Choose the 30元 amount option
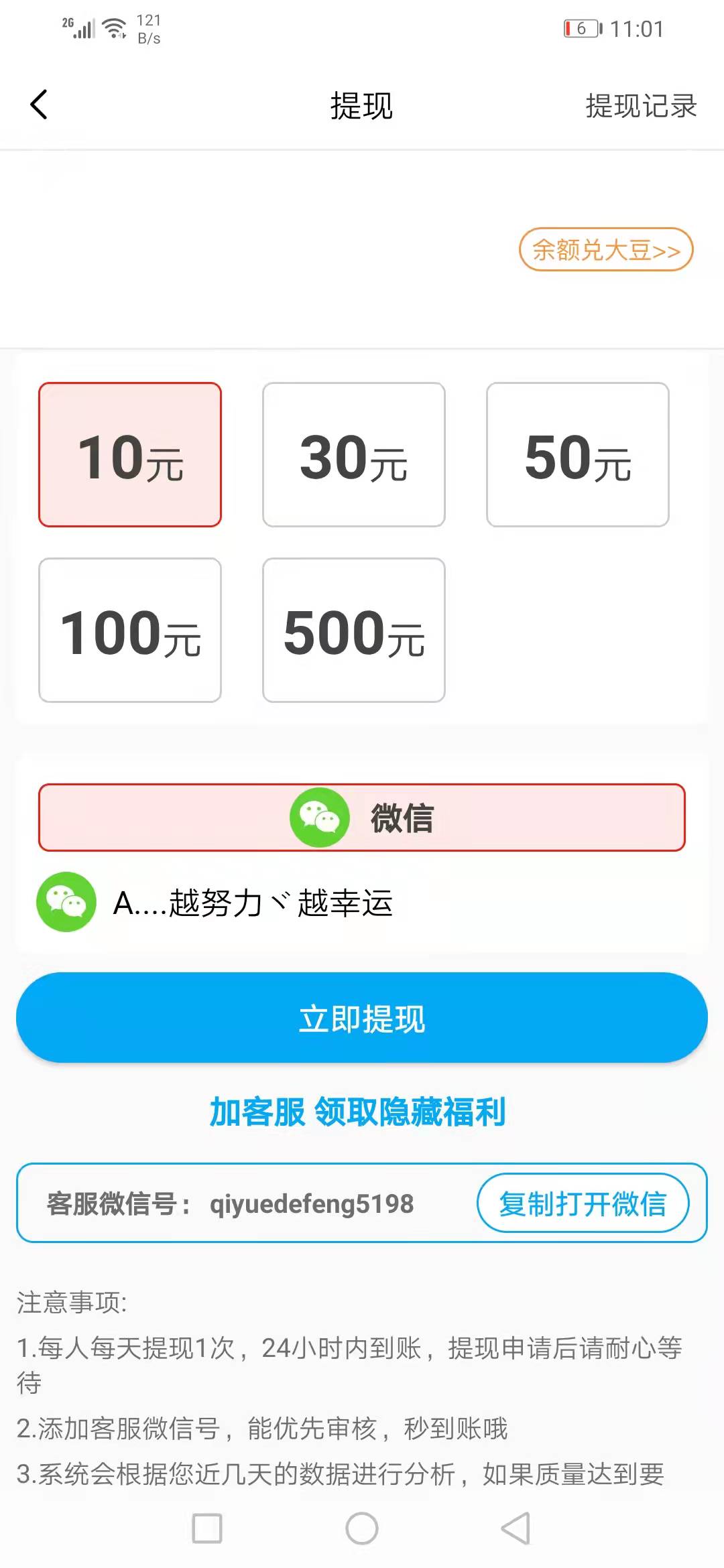The width and height of the screenshot is (724, 1568). pyautogui.click(x=354, y=455)
